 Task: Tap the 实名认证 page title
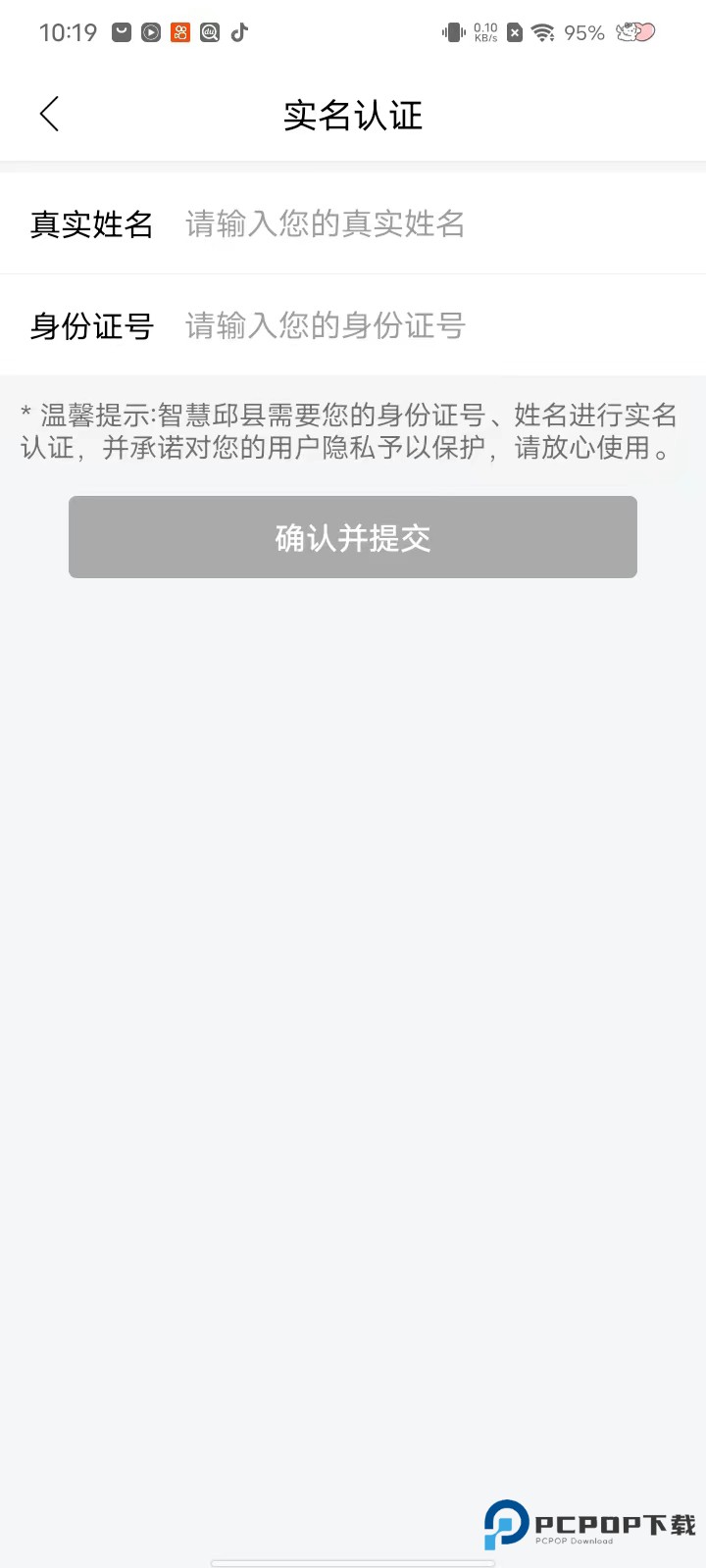point(353,115)
